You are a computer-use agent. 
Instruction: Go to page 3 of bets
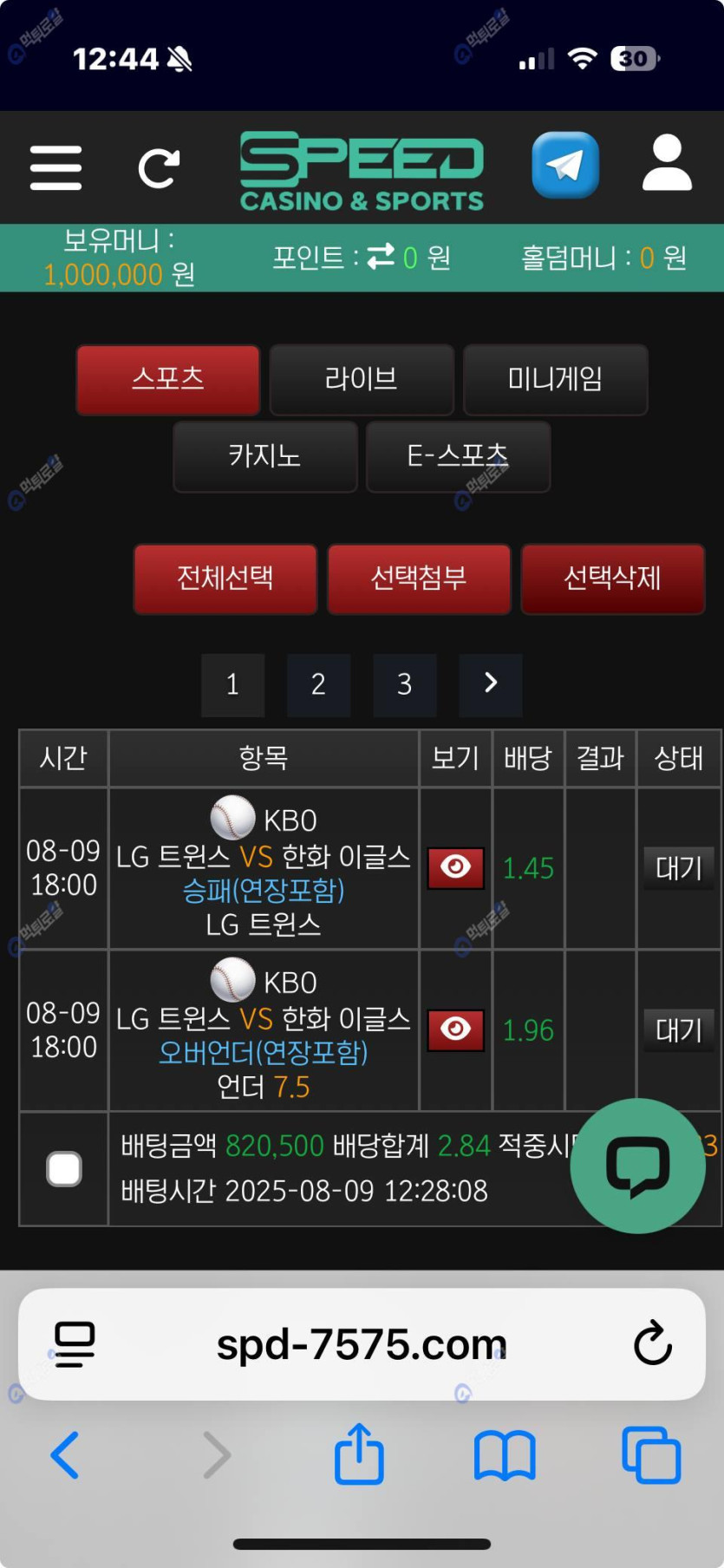pyautogui.click(x=404, y=684)
